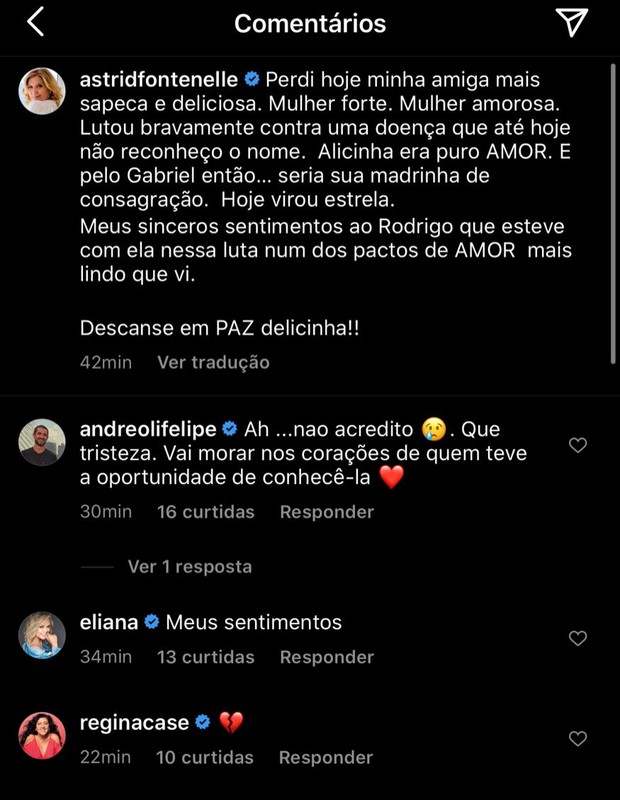Visit the reginacase username link

[x=134, y=722]
